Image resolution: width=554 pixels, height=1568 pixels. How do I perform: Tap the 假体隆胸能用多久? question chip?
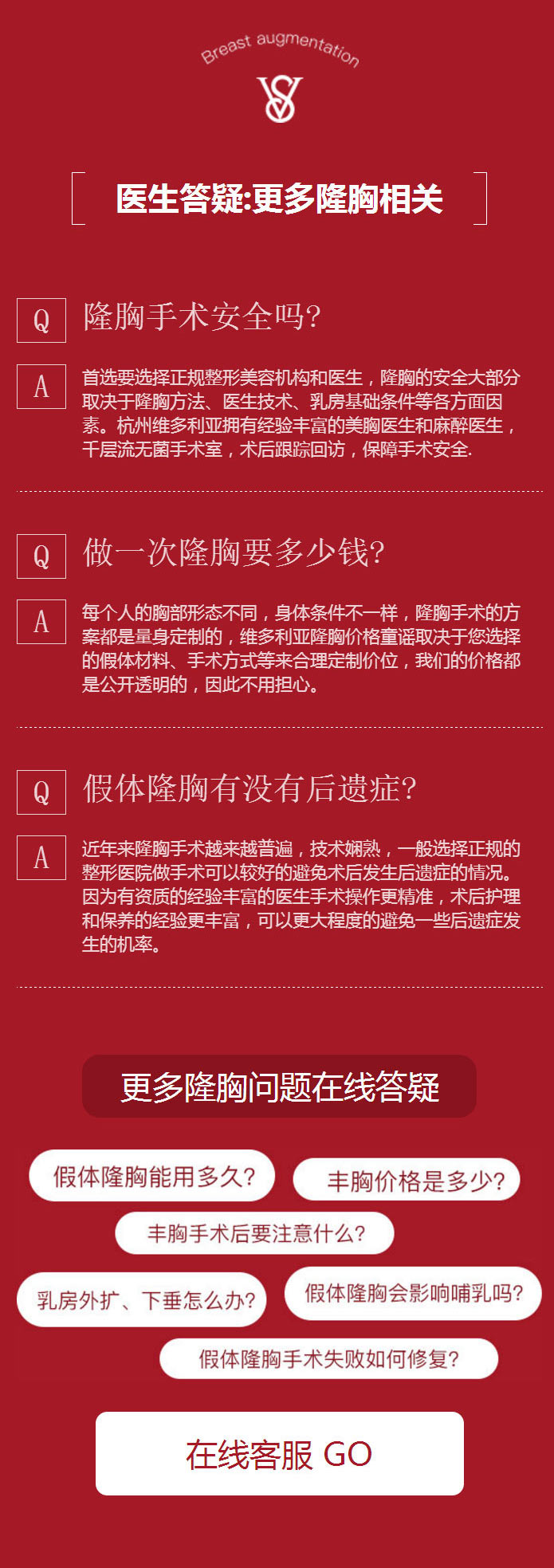coord(152,1176)
